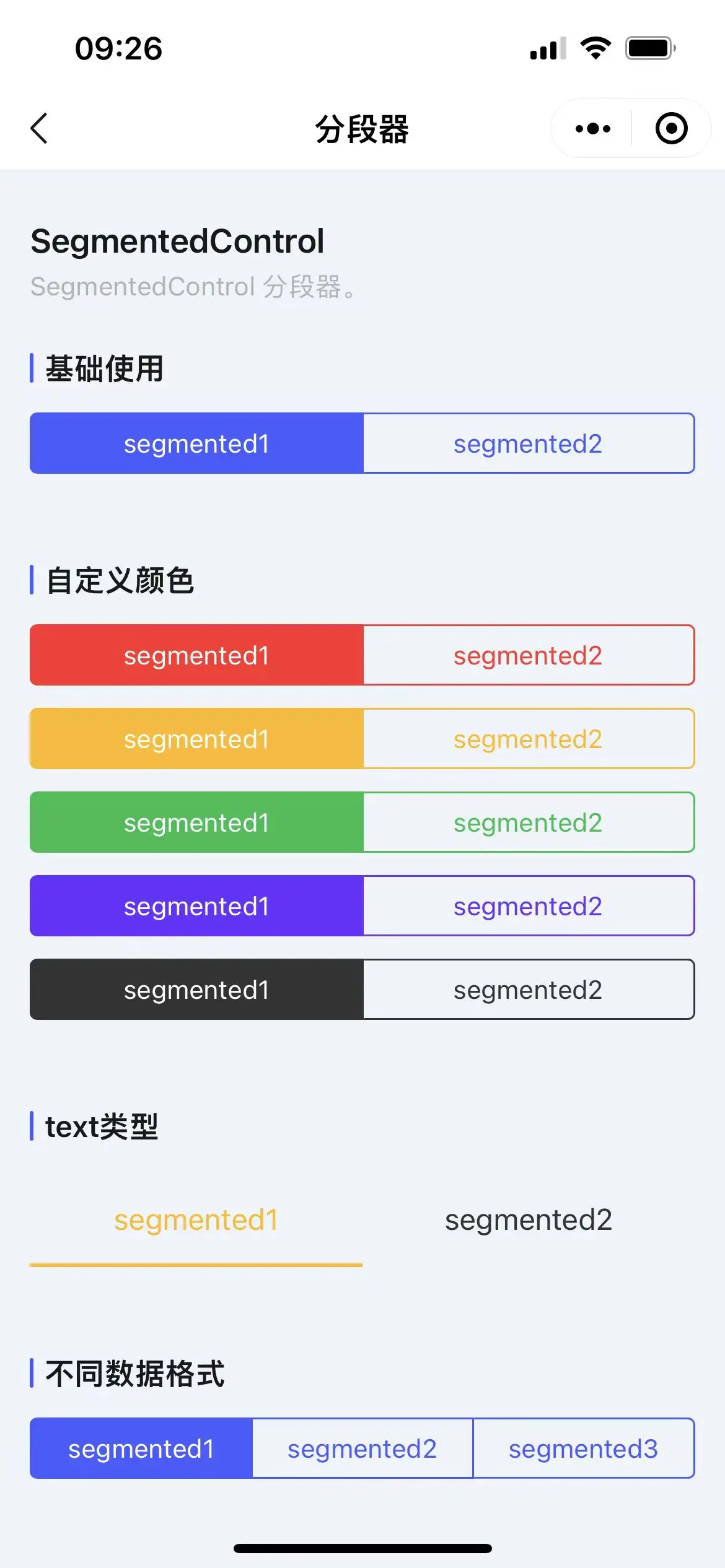Screen dimensions: 725x1568
Task: Select segmented3 under 不同数据格式
Action: [x=583, y=1448]
